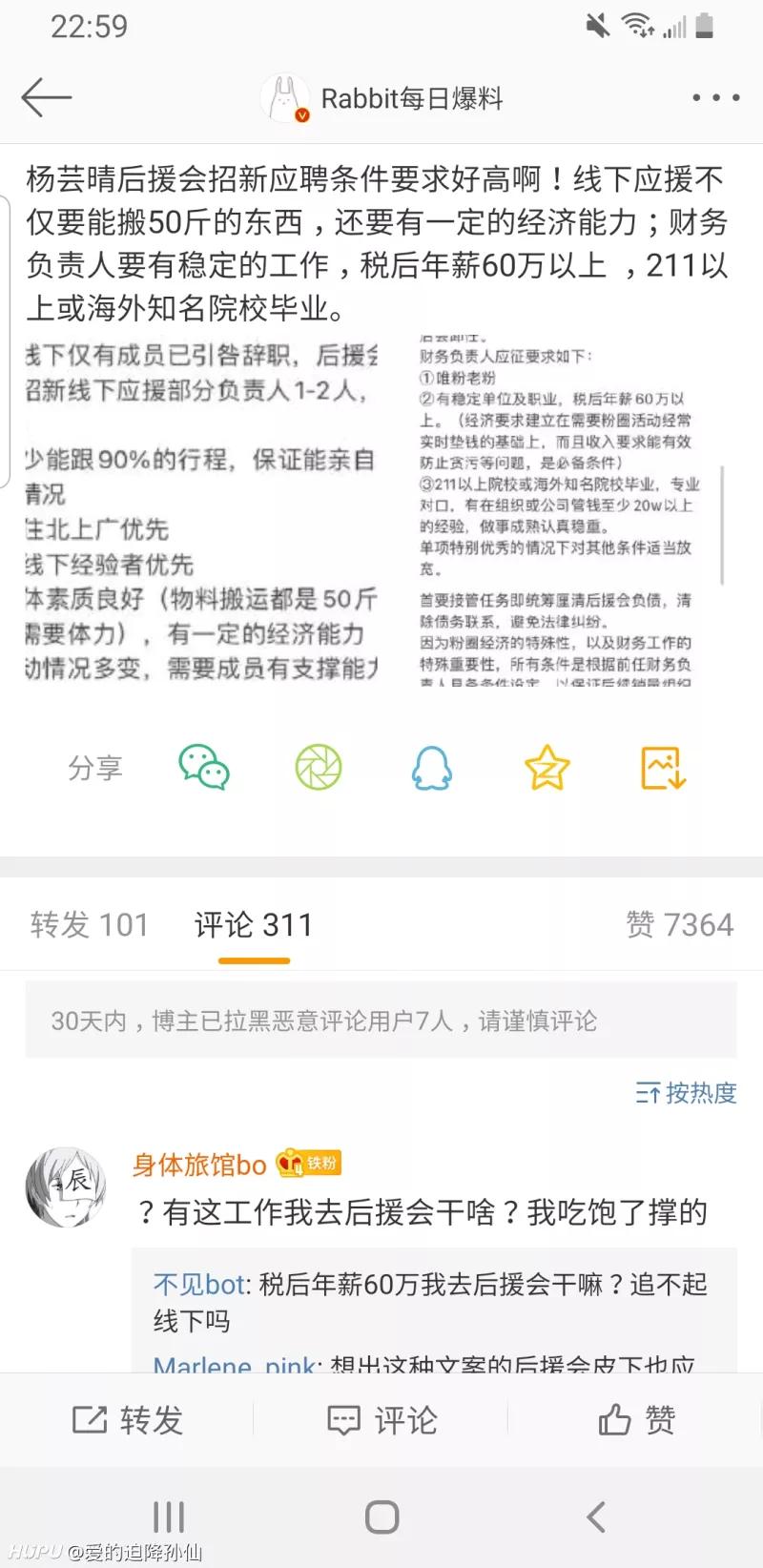763x1568 pixels.
Task: Open the three-dot overflow menu
Action: click(x=715, y=97)
